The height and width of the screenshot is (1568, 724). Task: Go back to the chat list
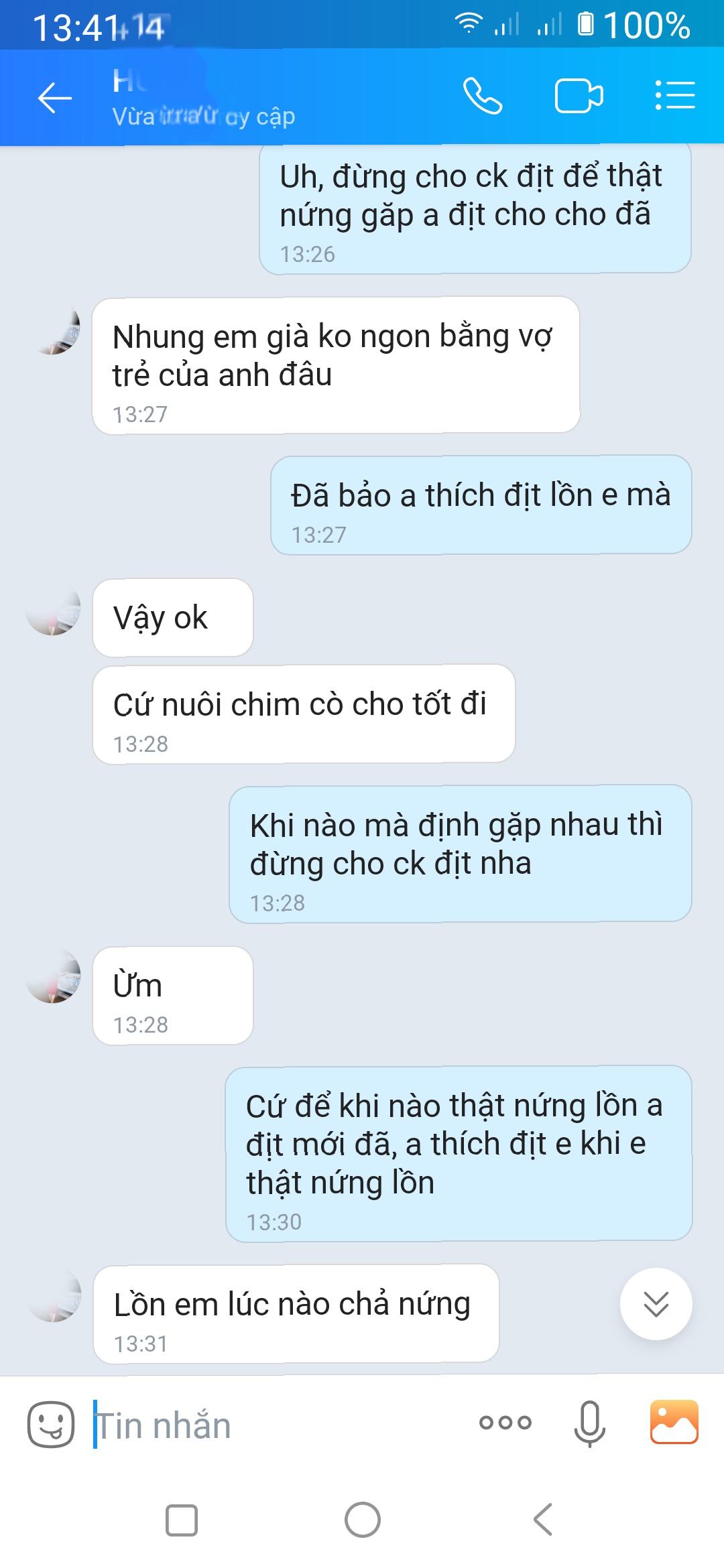55,99
